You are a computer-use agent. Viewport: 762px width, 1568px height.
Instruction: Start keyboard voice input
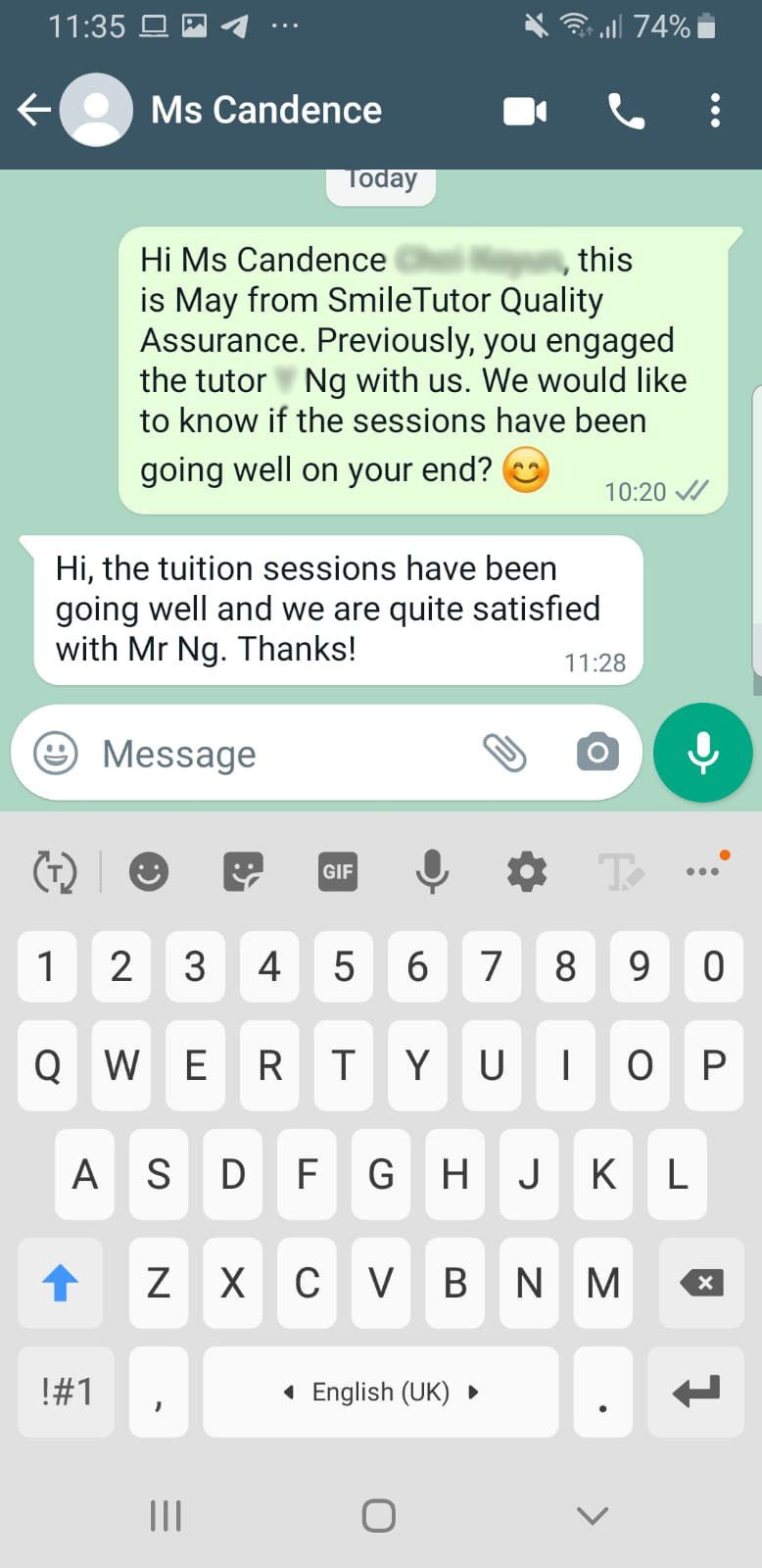click(432, 871)
